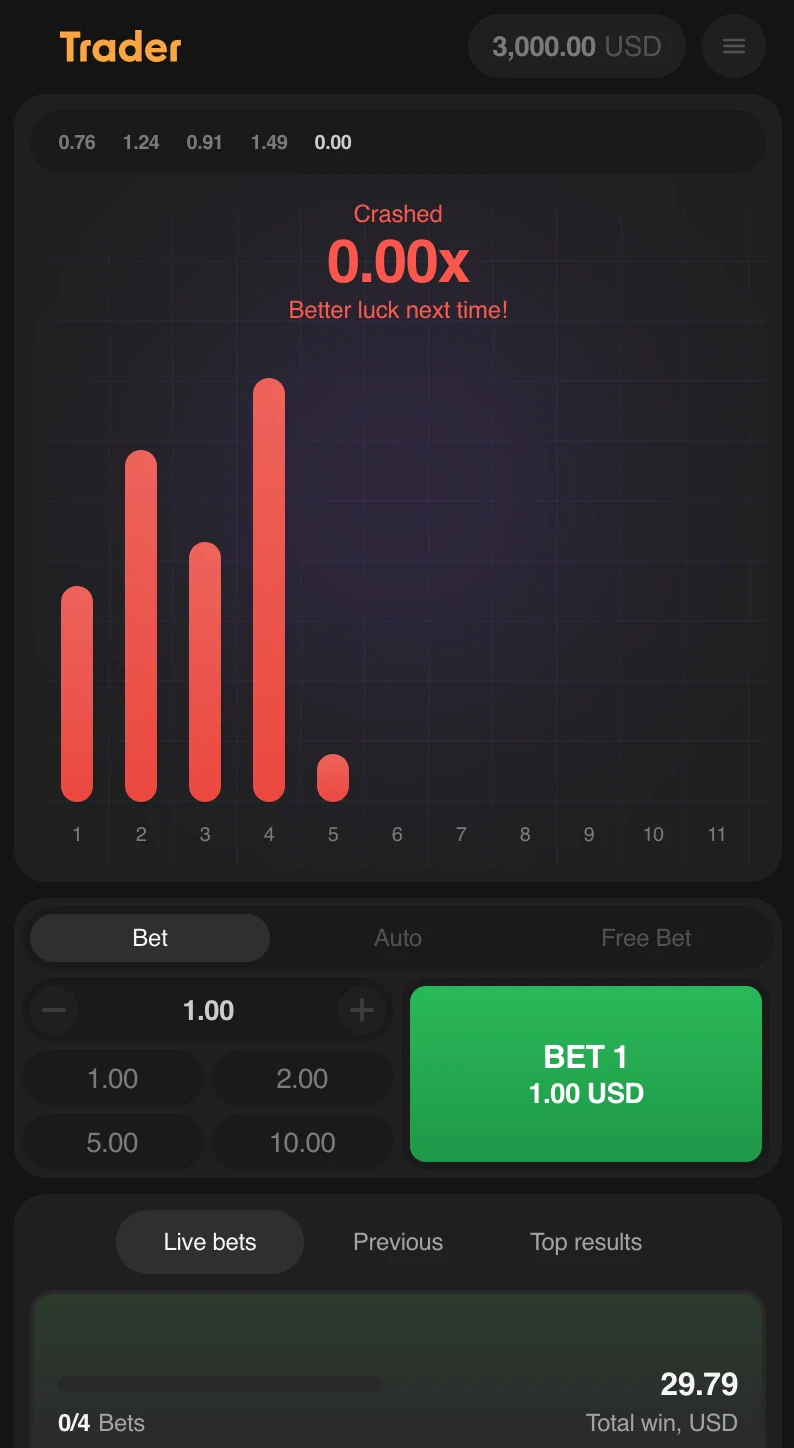The height and width of the screenshot is (1448, 794).
Task: Open the hamburger menu
Action: point(734,46)
